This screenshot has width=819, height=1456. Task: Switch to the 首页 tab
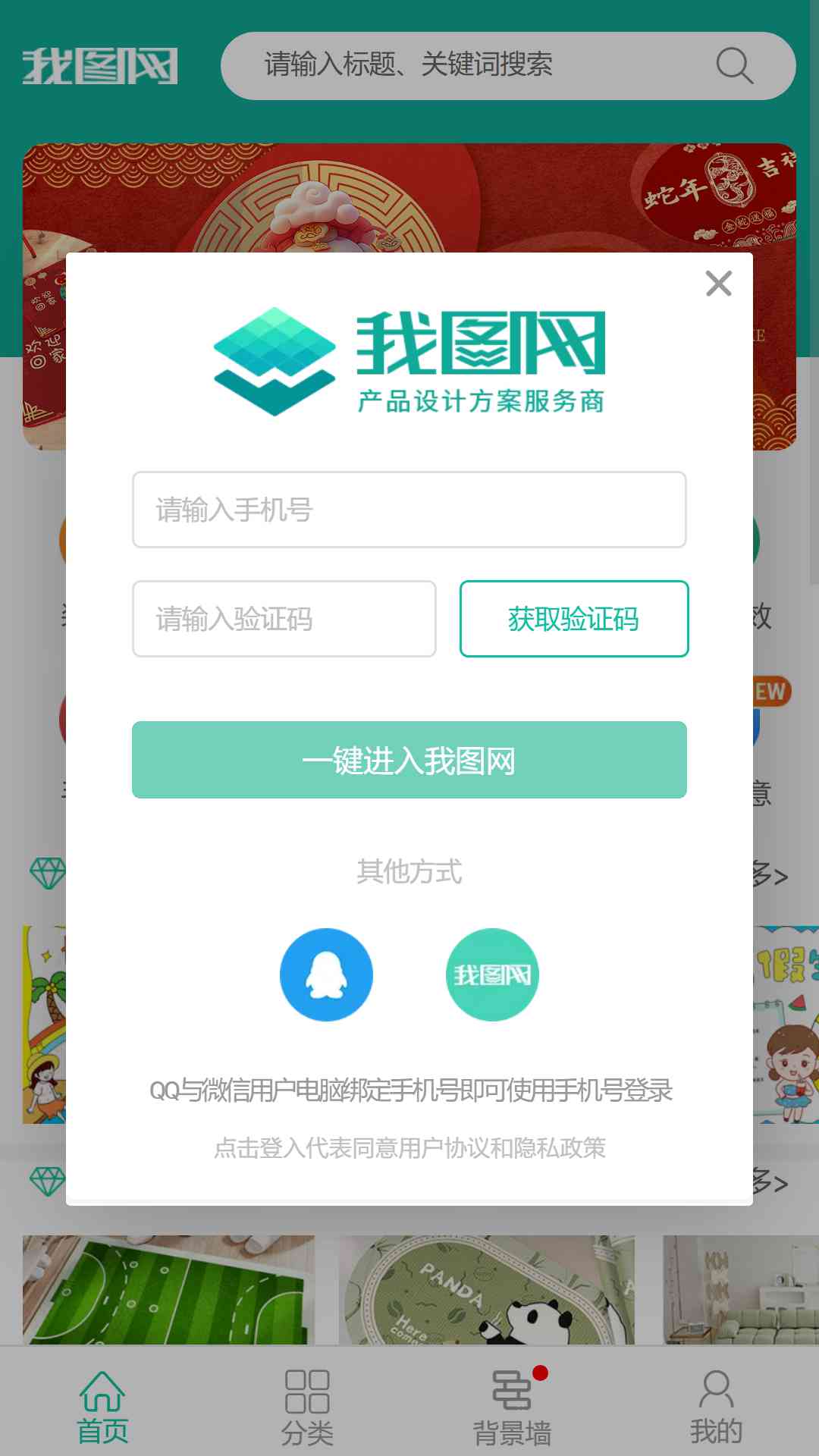click(102, 1407)
